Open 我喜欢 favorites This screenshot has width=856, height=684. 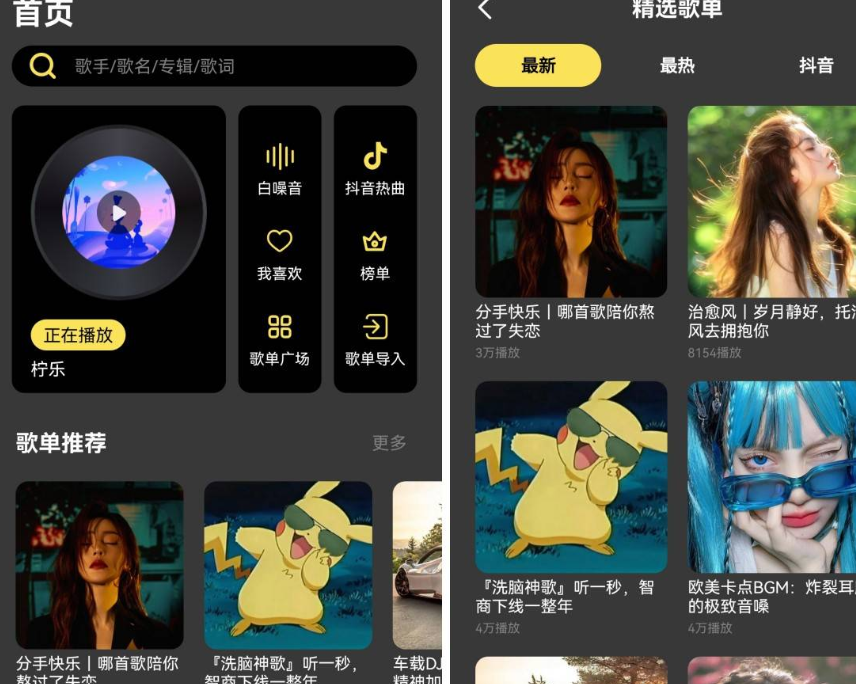(279, 254)
